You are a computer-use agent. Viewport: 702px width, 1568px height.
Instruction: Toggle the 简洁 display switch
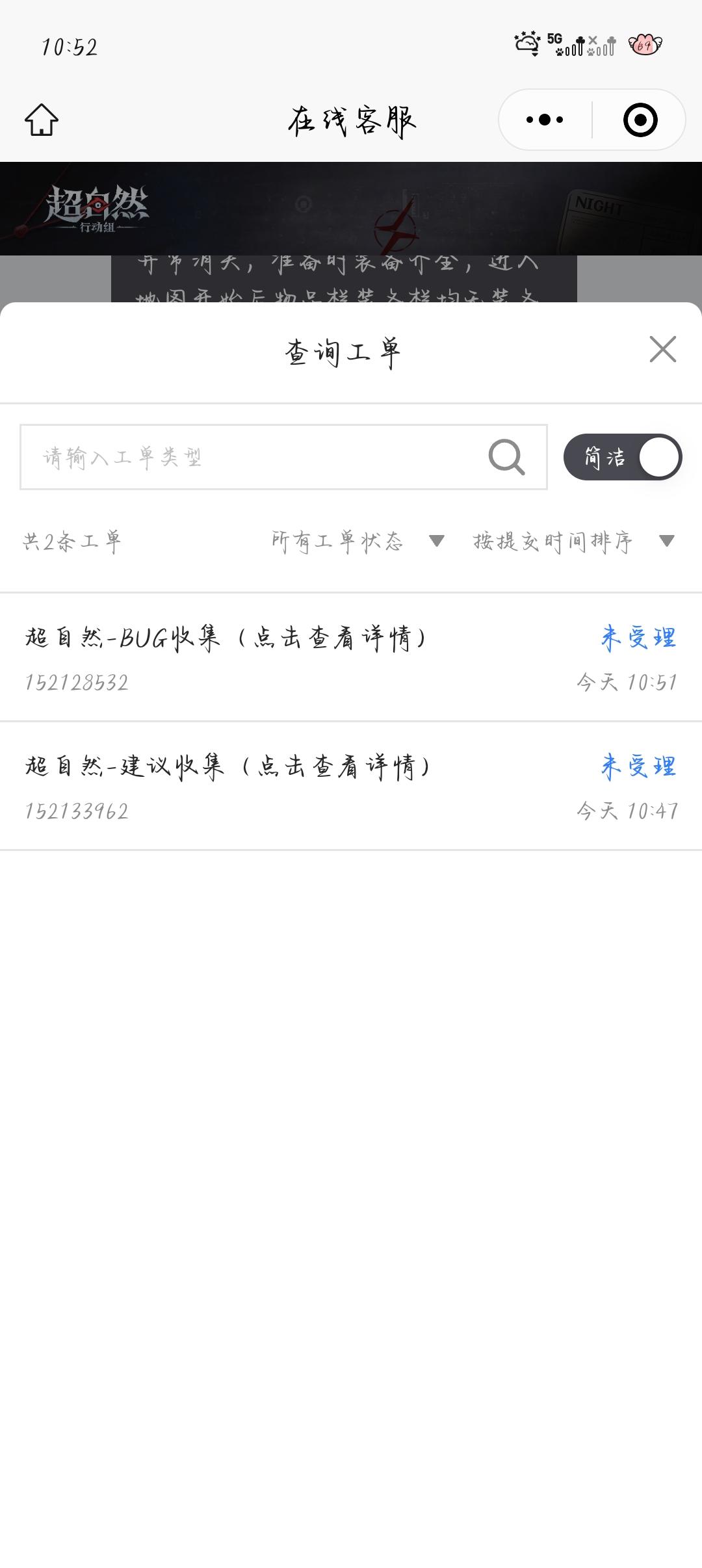(x=623, y=457)
